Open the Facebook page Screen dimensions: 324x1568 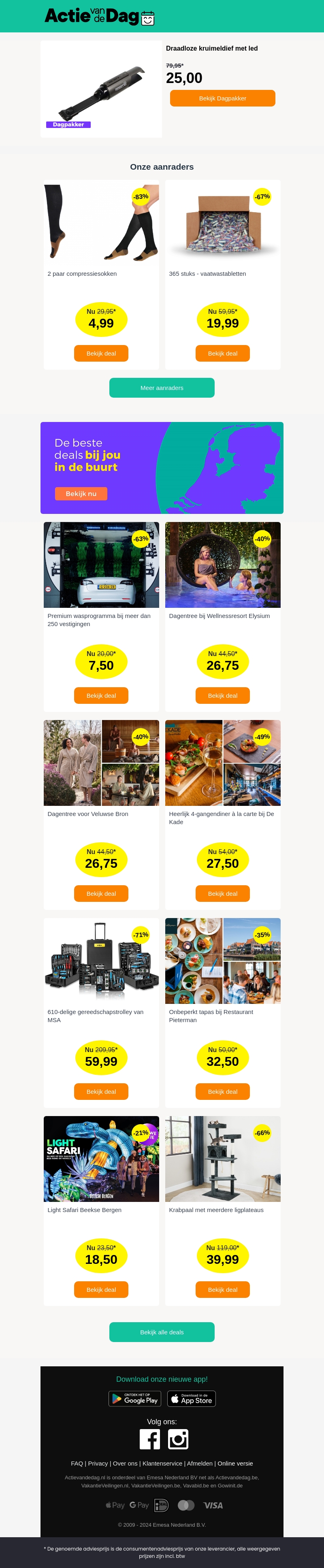click(150, 1439)
